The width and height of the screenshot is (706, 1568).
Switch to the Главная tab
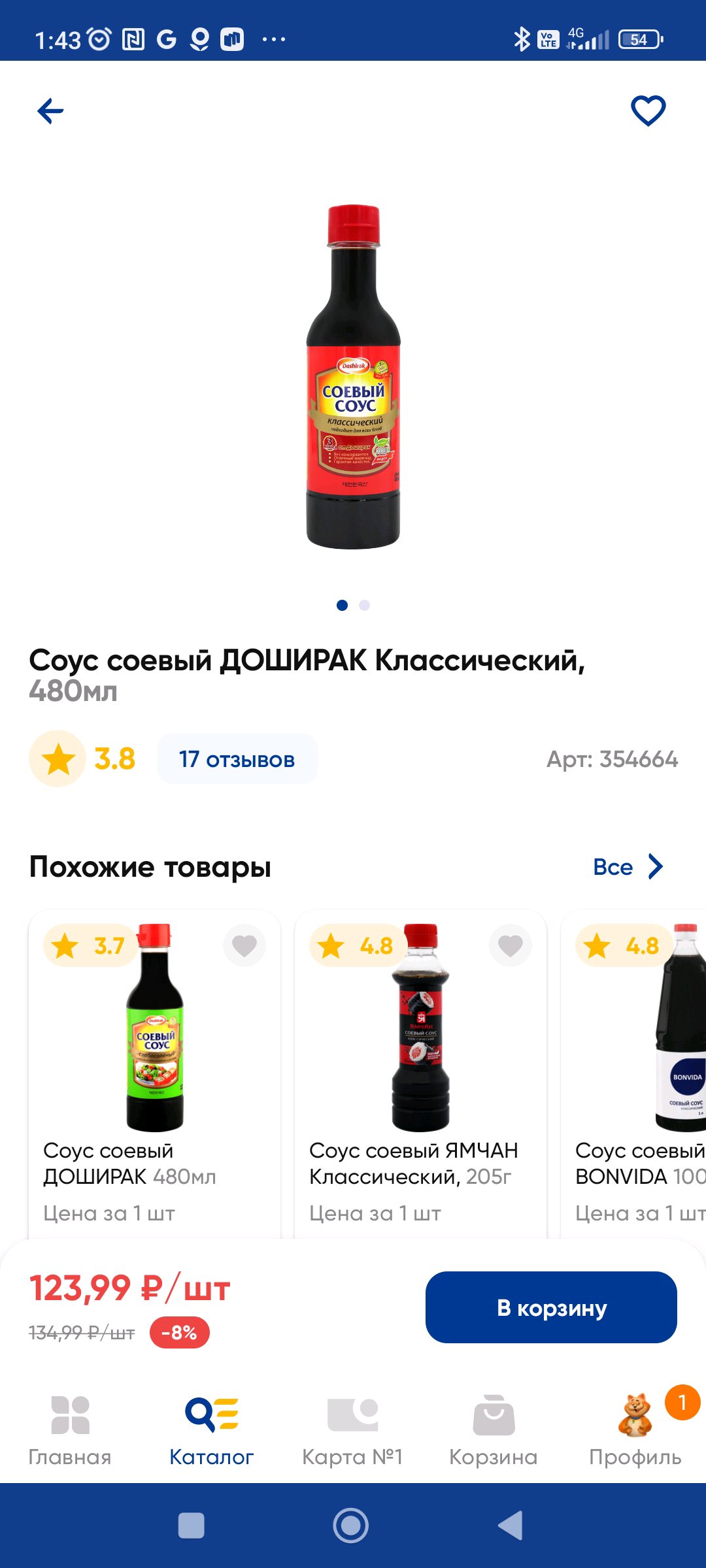point(70,1431)
